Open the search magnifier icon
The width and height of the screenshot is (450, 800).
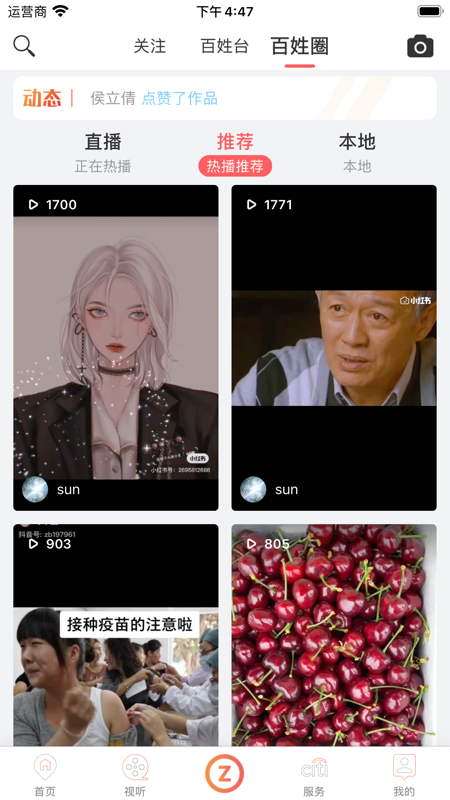(x=23, y=46)
